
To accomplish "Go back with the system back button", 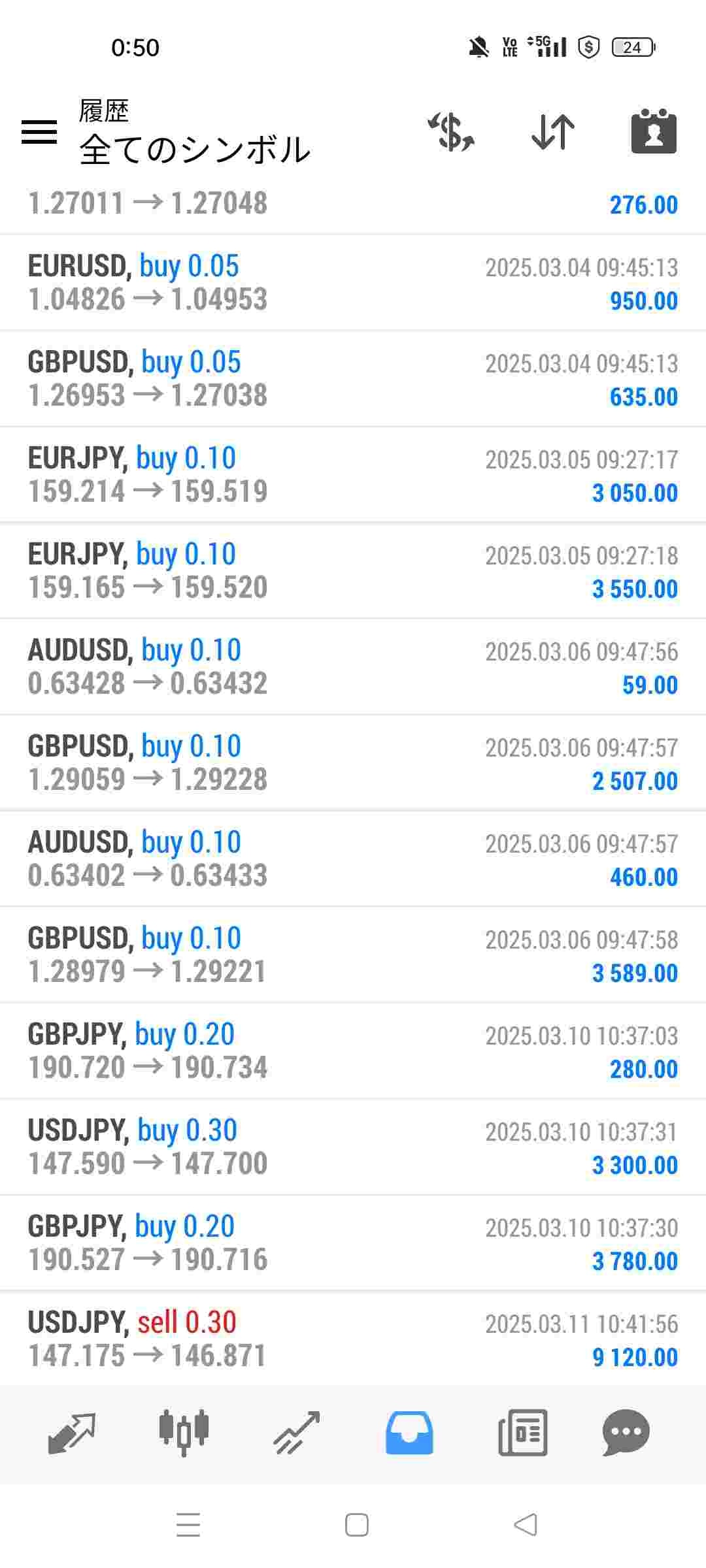I will 525,1525.
